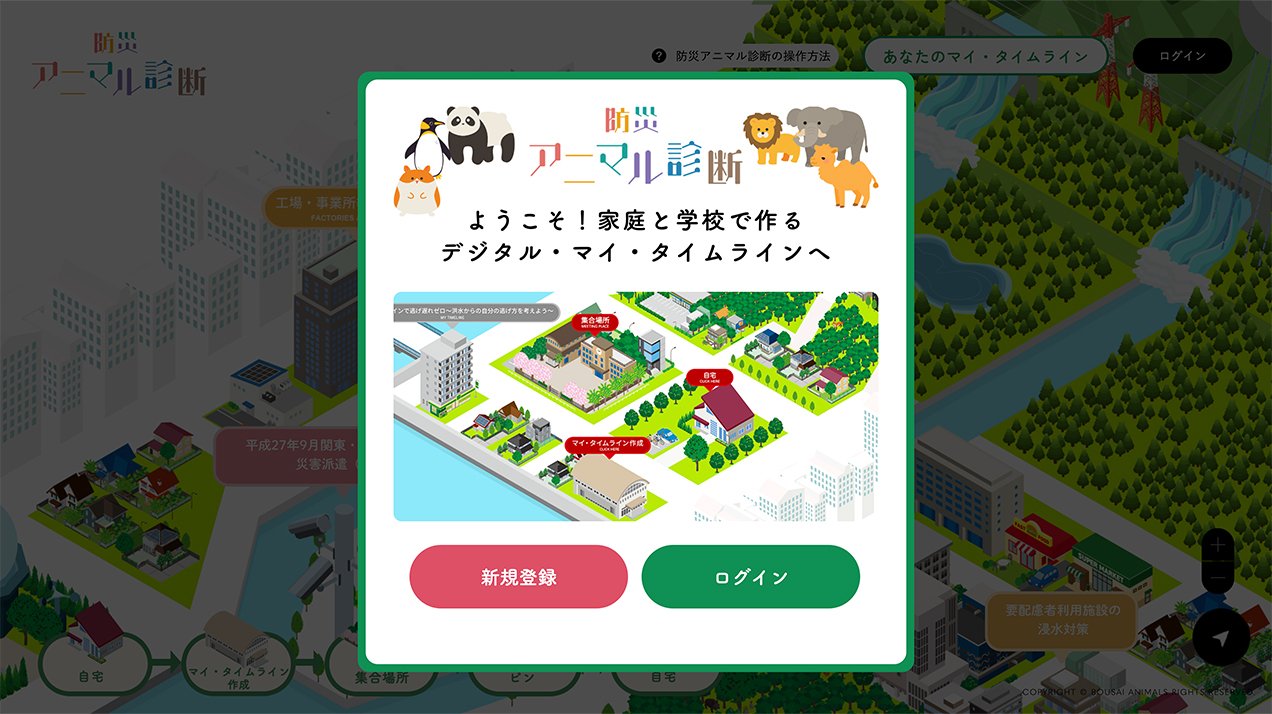Tap the 新規登録 sign-up button
This screenshot has width=1272, height=714.
(518, 577)
